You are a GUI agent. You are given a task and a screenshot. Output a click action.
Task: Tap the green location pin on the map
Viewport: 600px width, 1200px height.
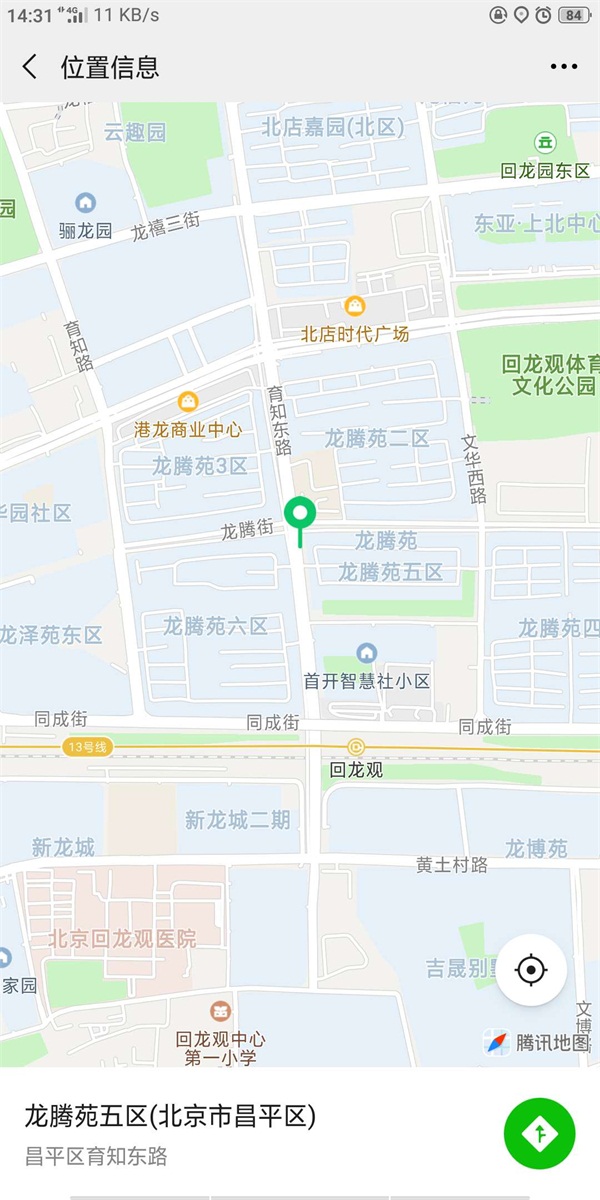[300, 515]
